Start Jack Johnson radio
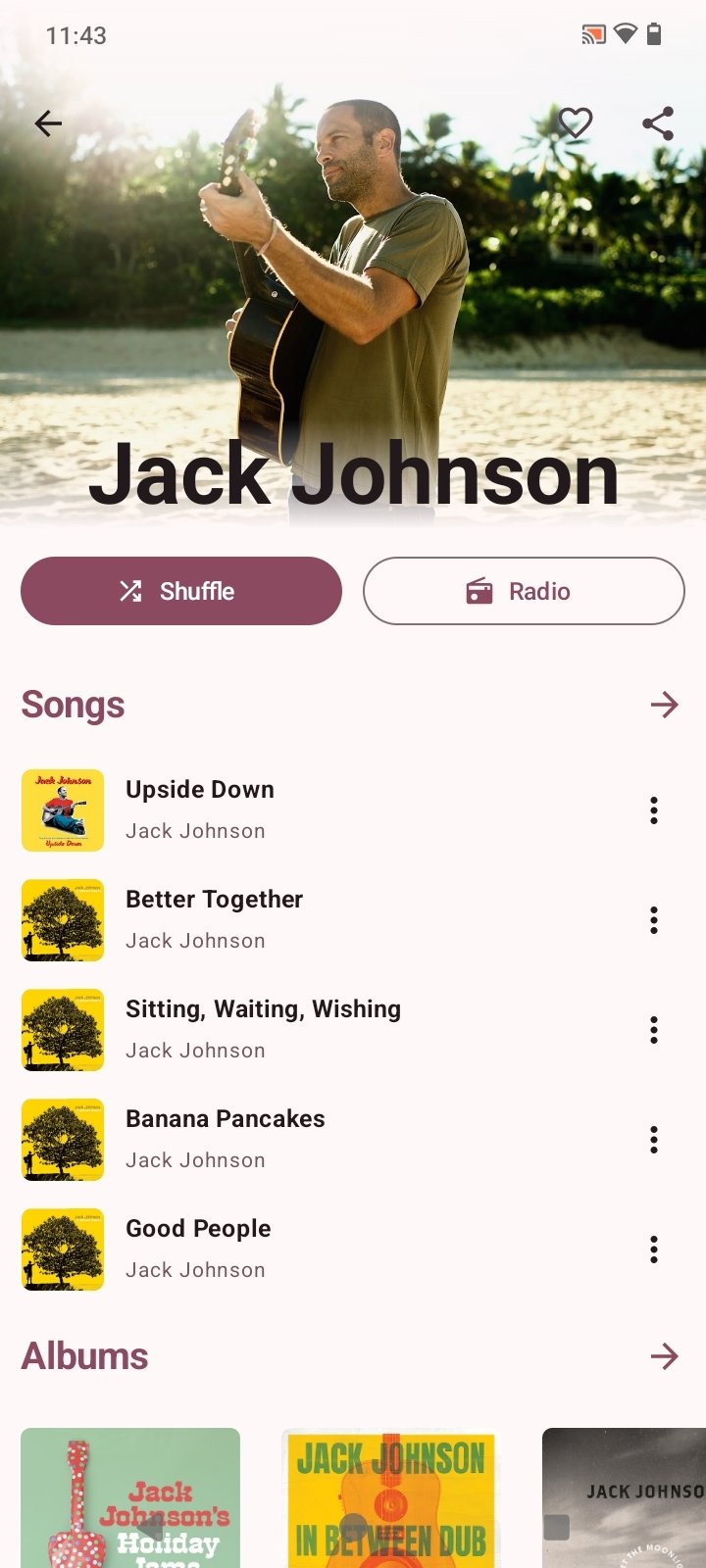The width and height of the screenshot is (706, 1568). pyautogui.click(x=524, y=591)
